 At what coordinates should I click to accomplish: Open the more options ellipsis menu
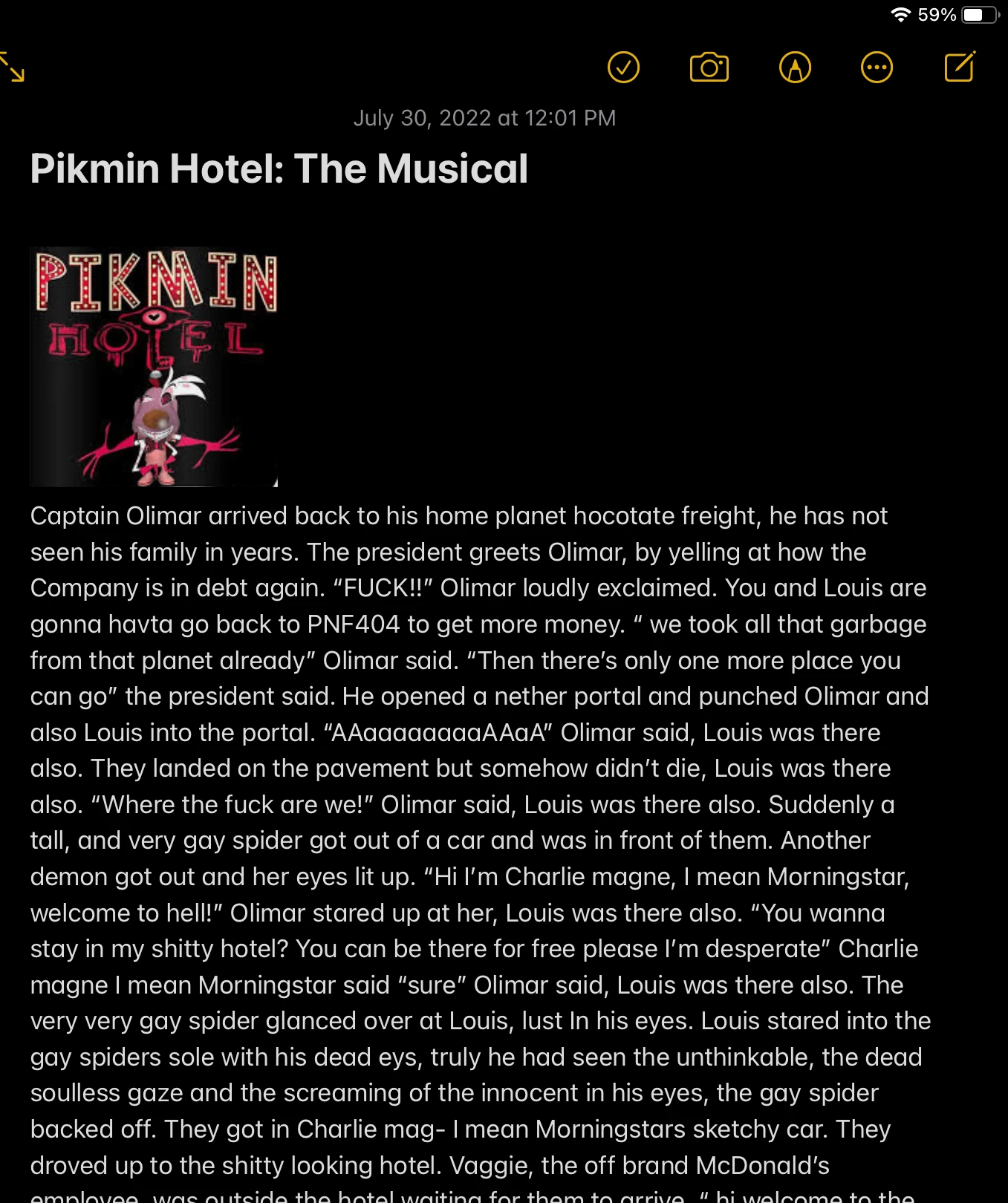(877, 68)
